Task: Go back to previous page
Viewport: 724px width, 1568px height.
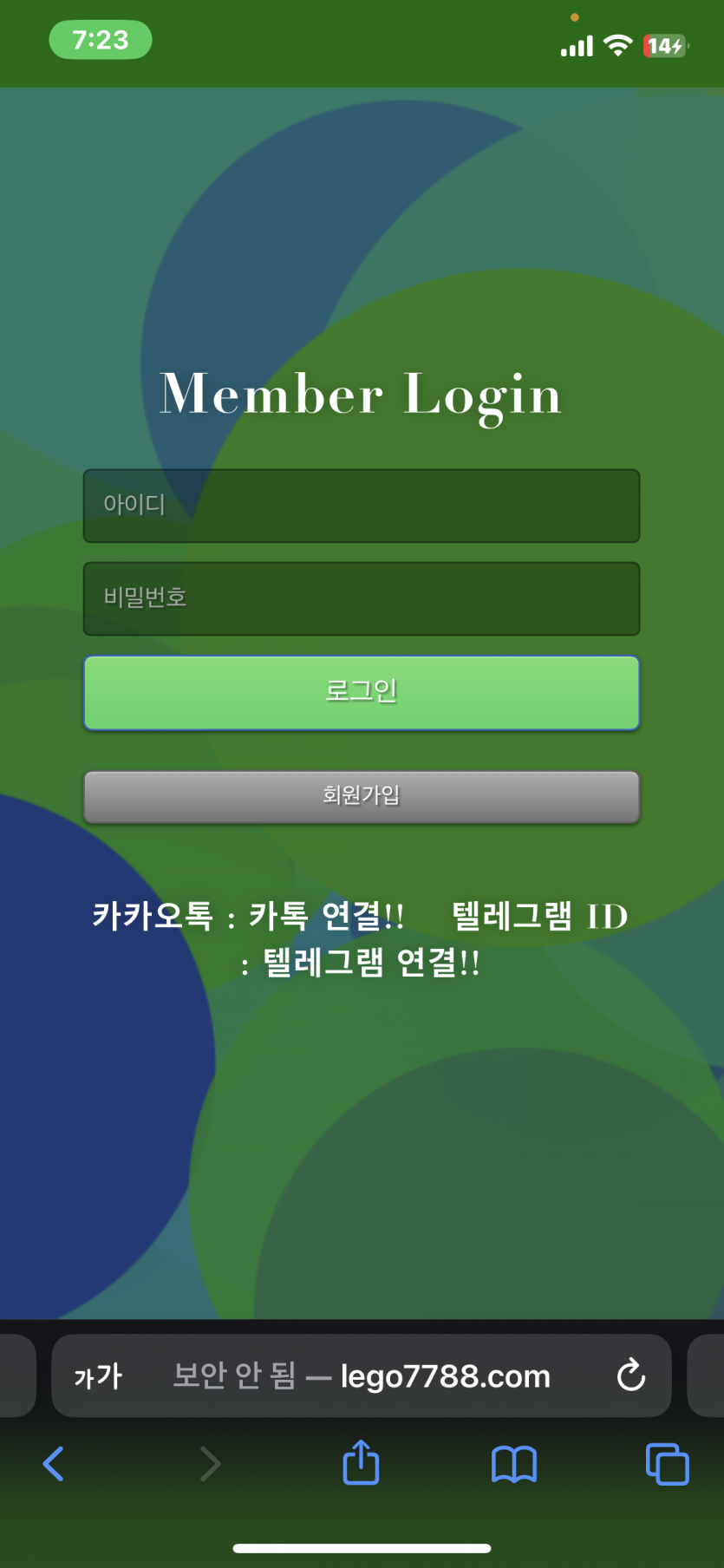Action: tap(54, 1464)
